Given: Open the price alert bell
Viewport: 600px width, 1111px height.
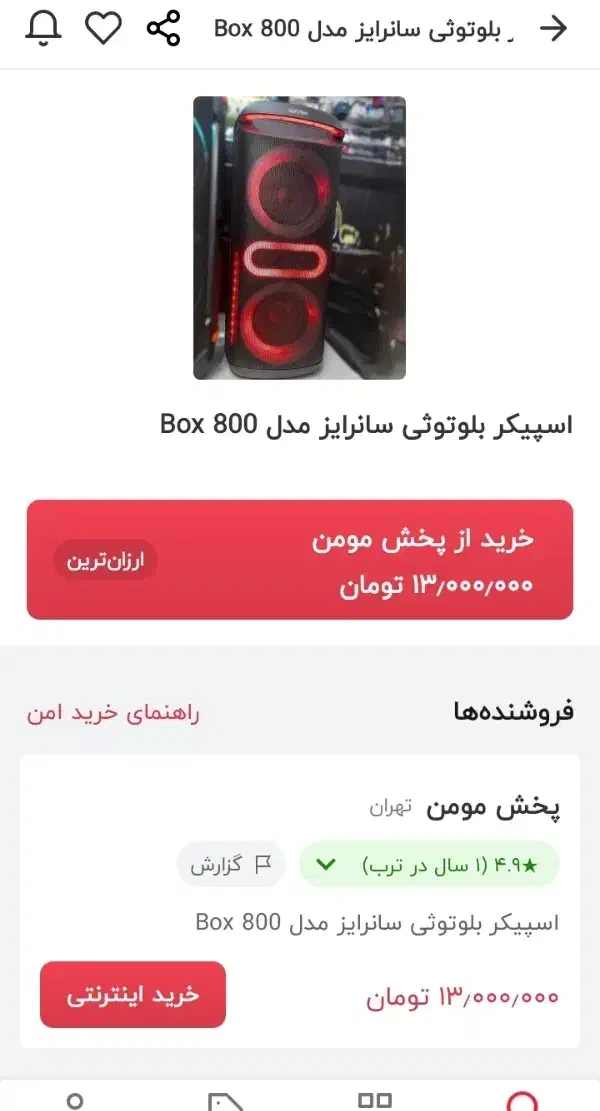Looking at the screenshot, I should tap(42, 29).
